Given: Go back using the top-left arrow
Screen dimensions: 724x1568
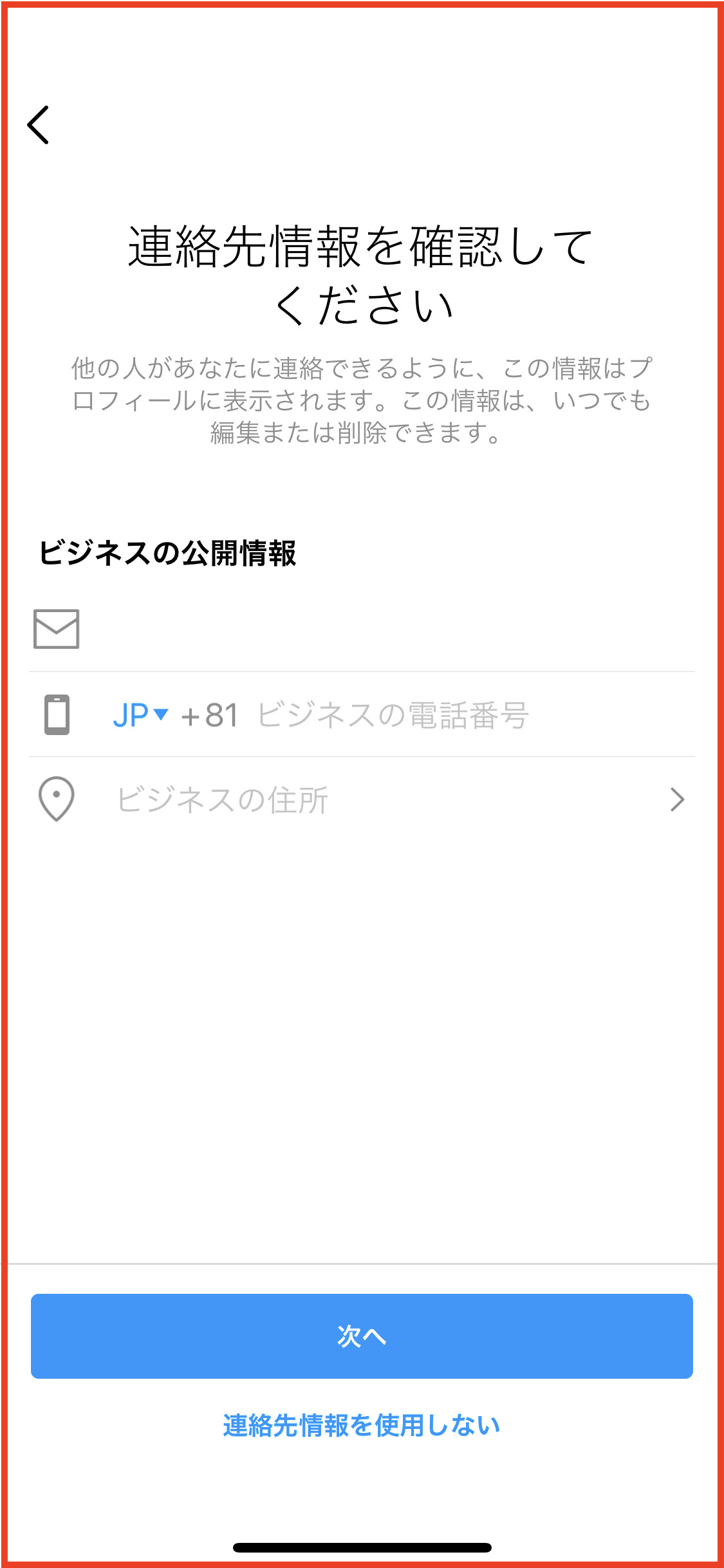Looking at the screenshot, I should click(x=39, y=125).
